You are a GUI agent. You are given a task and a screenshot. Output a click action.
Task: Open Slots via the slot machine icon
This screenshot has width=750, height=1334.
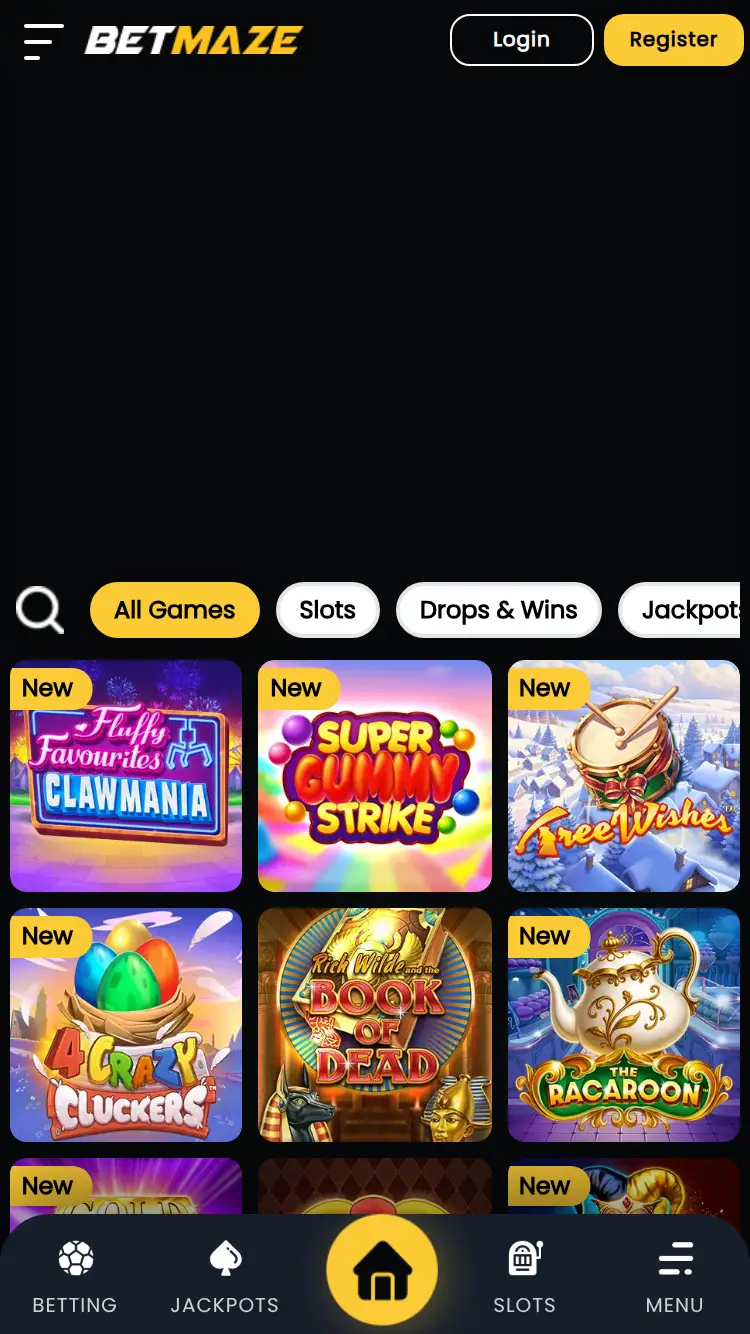pos(524,1258)
